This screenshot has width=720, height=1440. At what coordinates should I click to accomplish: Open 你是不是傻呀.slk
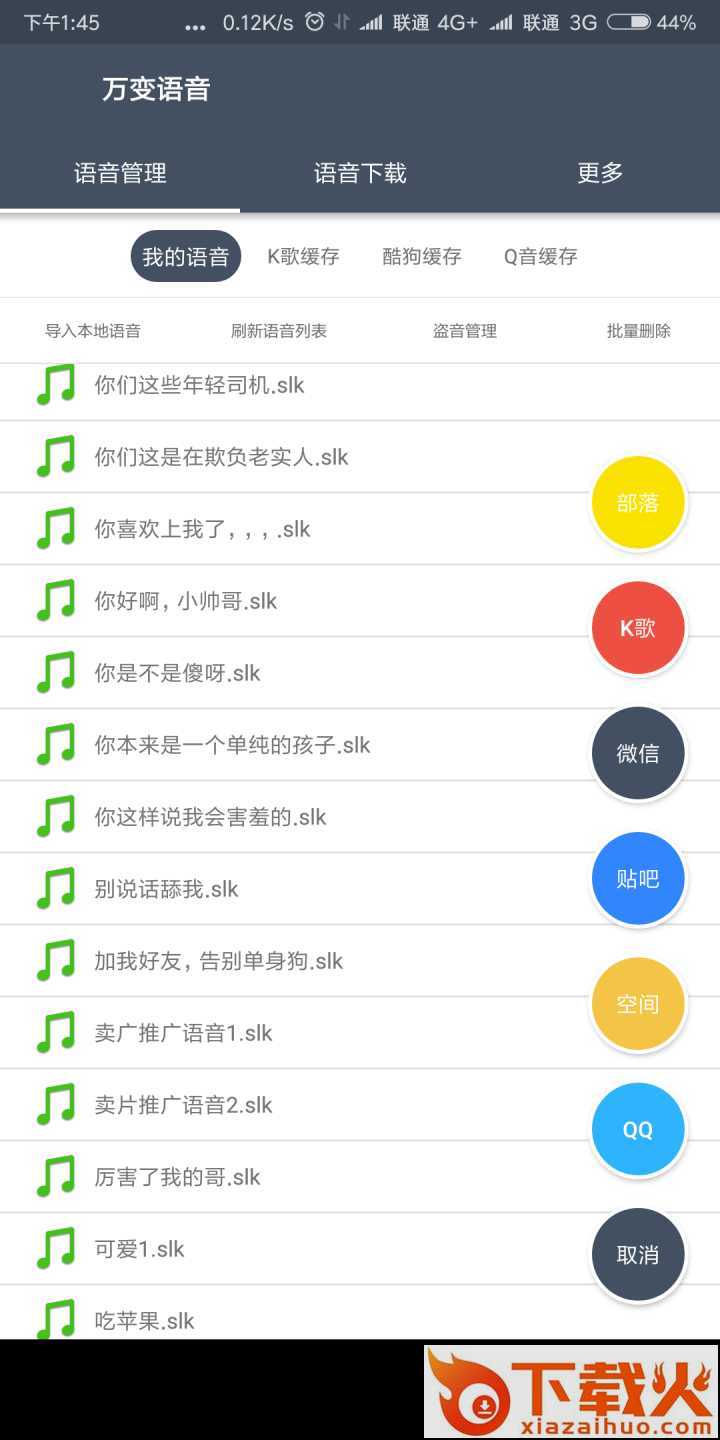pos(178,673)
